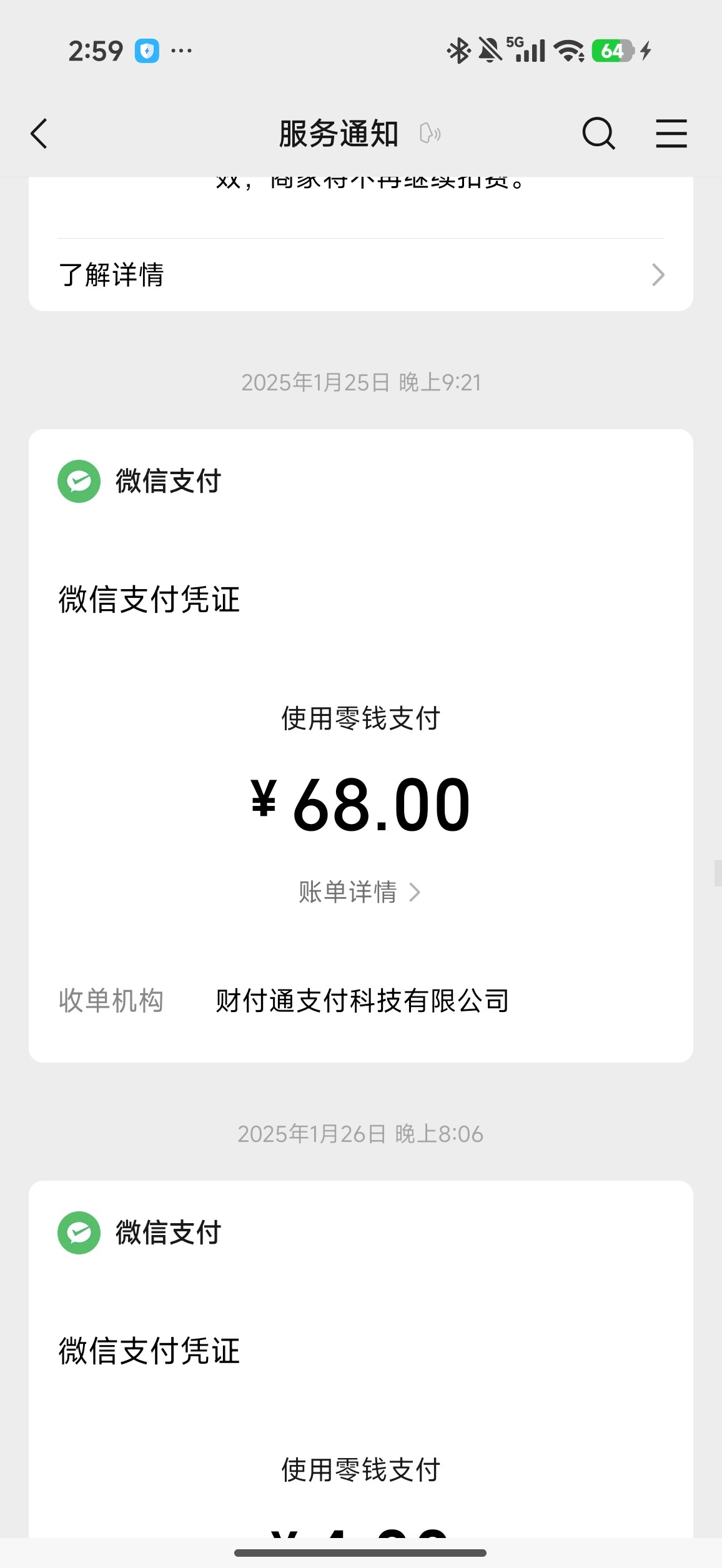Open 了解详情 row
Viewport: 722px width, 1568px height.
[360, 275]
